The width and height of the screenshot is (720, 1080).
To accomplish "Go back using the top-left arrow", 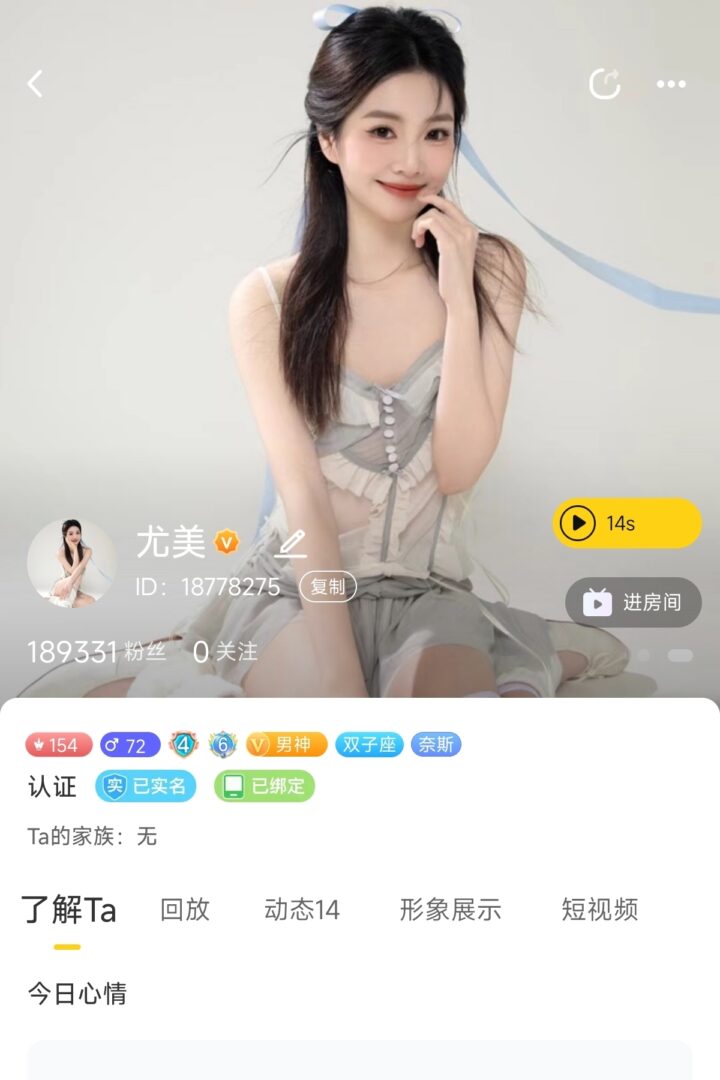I will (35, 84).
